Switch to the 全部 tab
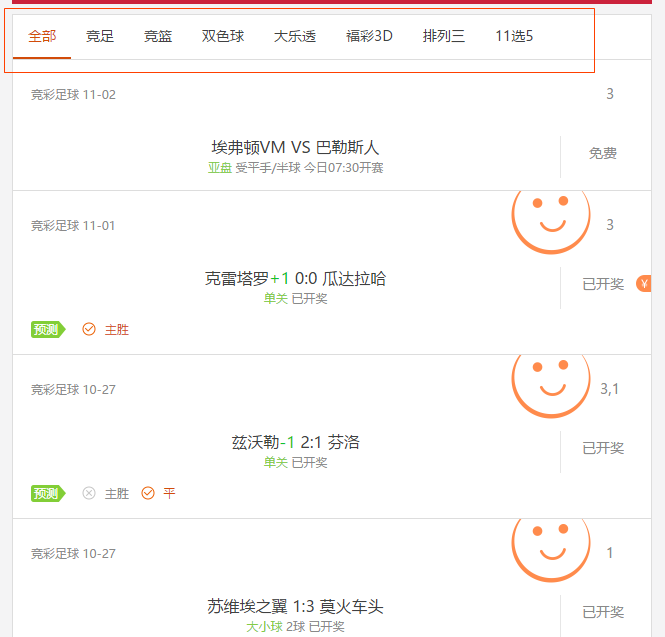This screenshot has width=665, height=637. pos(42,36)
